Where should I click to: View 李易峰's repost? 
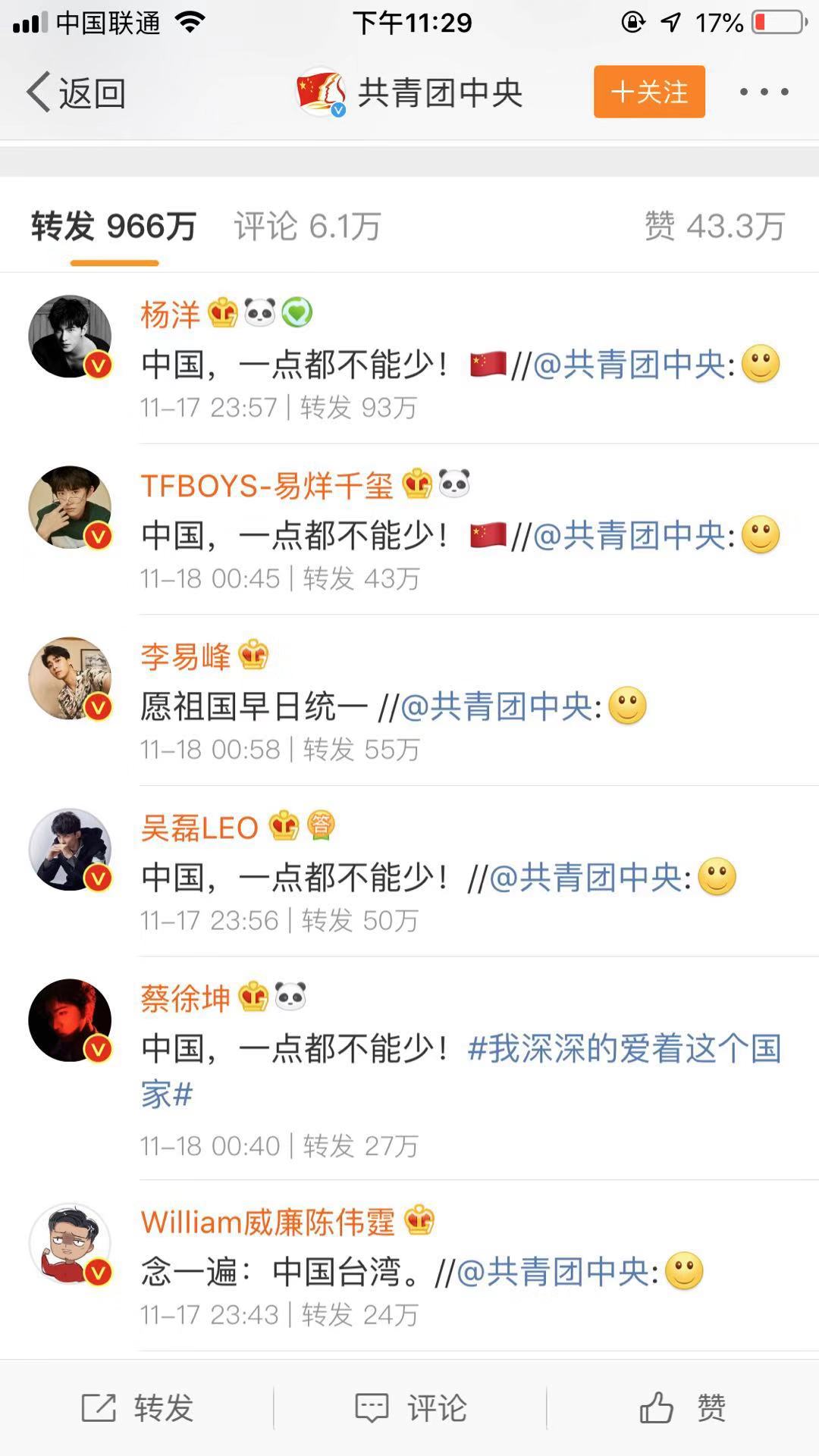click(x=258, y=707)
